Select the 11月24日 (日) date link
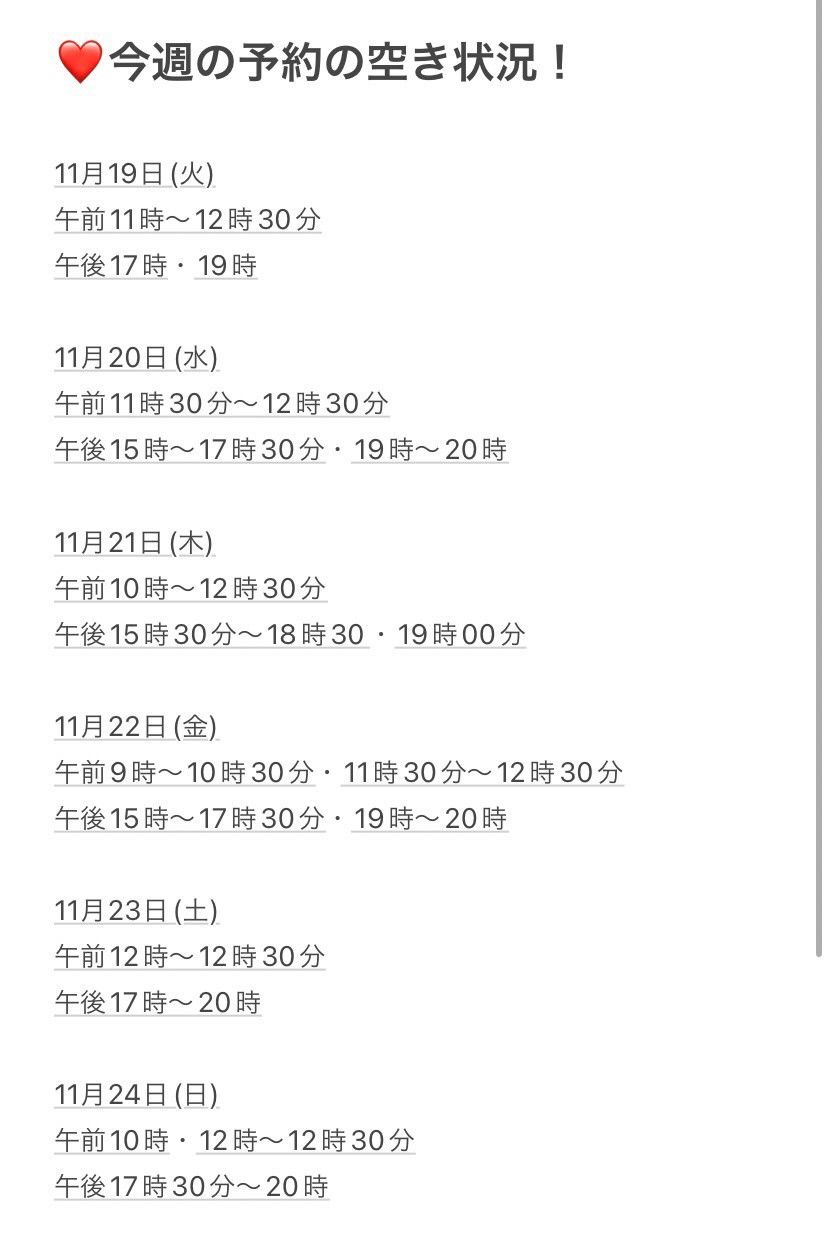828x1256 pixels. pos(136,1095)
